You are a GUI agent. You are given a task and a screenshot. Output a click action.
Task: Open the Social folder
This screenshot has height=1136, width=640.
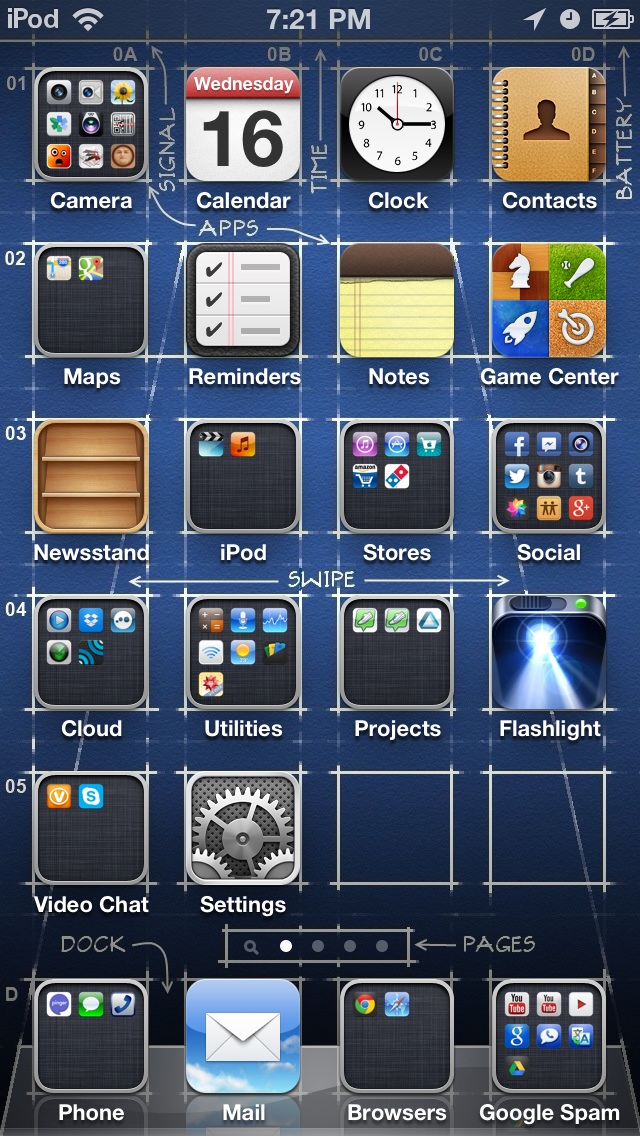click(549, 477)
